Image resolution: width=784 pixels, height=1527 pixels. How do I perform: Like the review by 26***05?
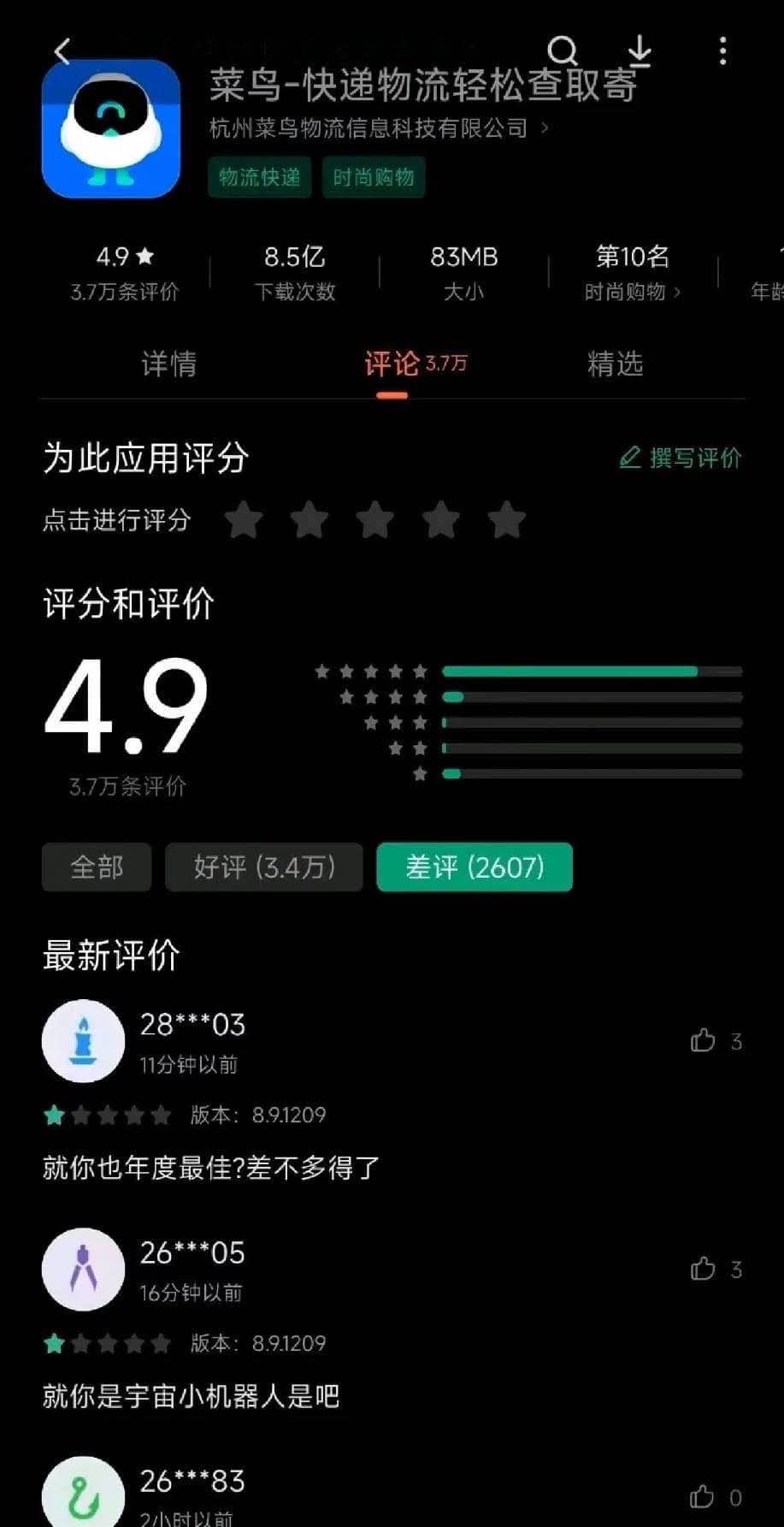click(x=703, y=1269)
